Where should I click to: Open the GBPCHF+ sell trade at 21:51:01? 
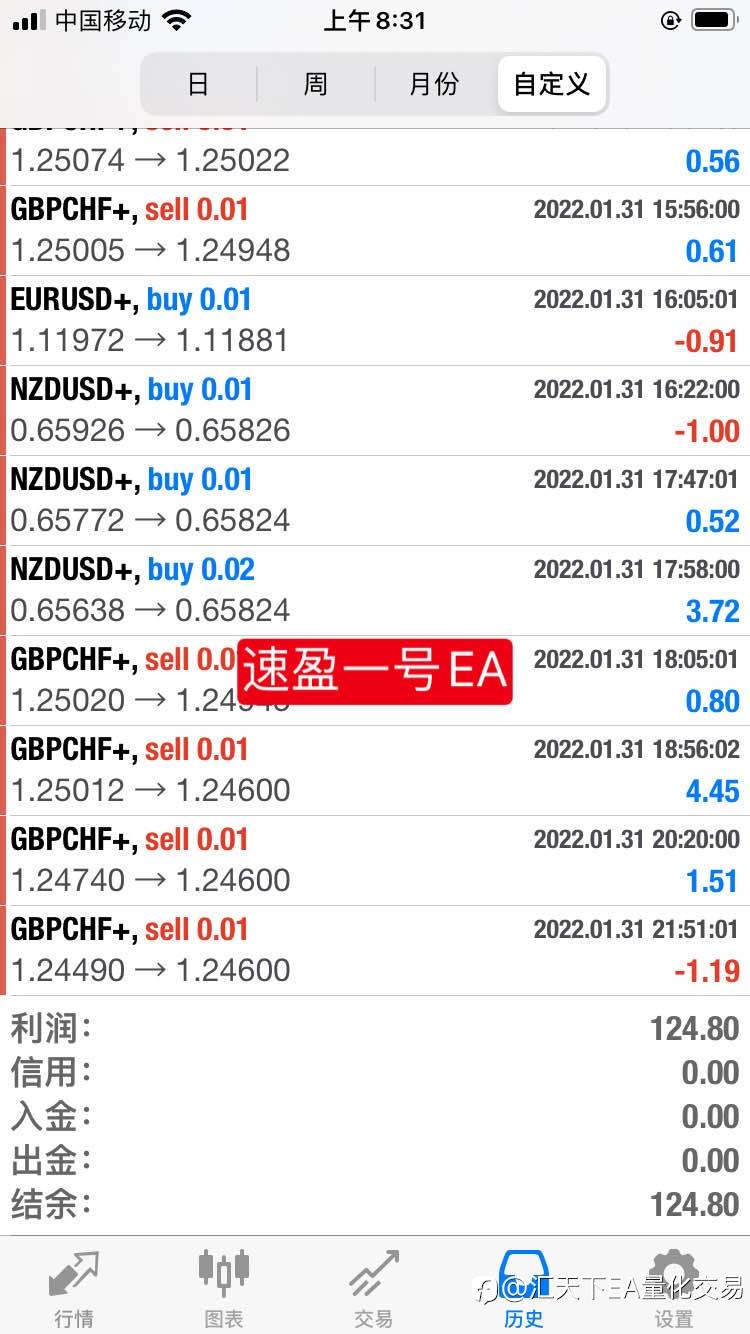click(x=375, y=951)
